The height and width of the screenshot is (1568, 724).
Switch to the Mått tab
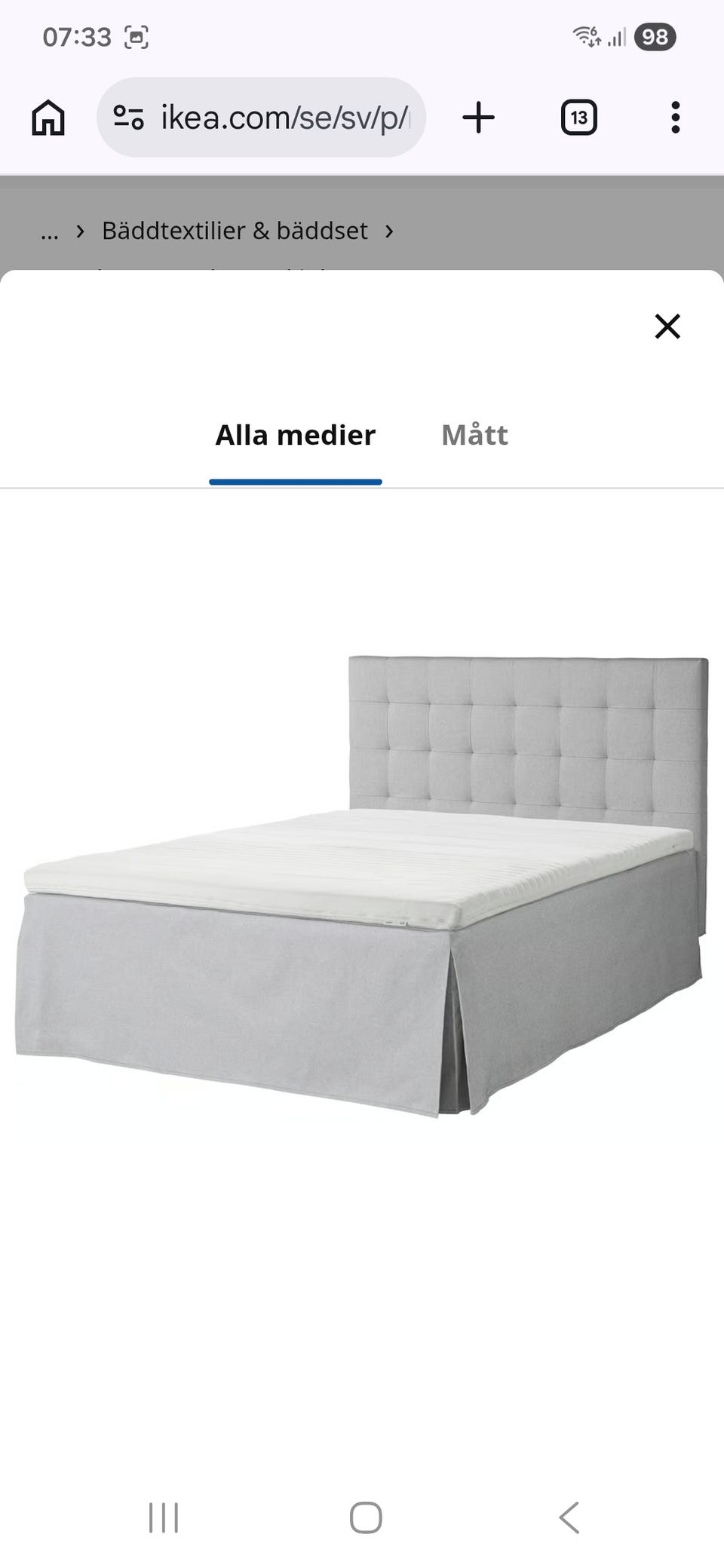point(474,435)
